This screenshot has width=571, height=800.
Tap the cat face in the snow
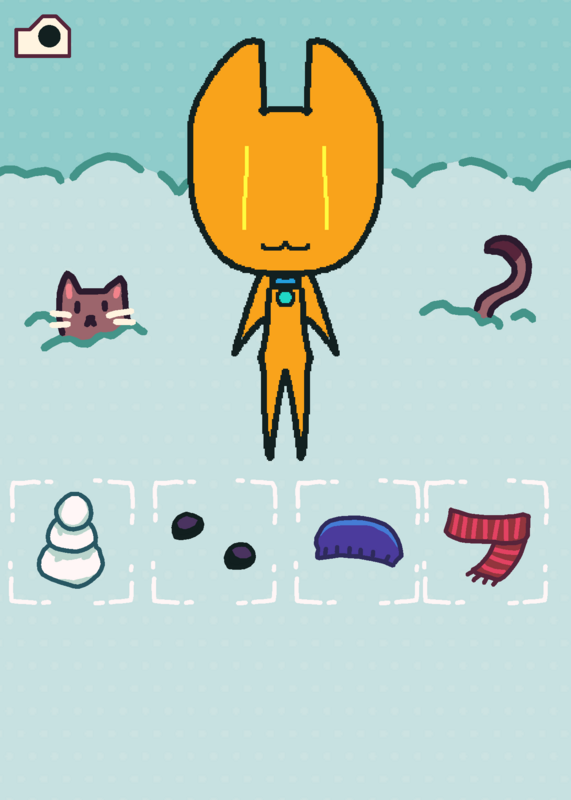[x=92, y=307]
